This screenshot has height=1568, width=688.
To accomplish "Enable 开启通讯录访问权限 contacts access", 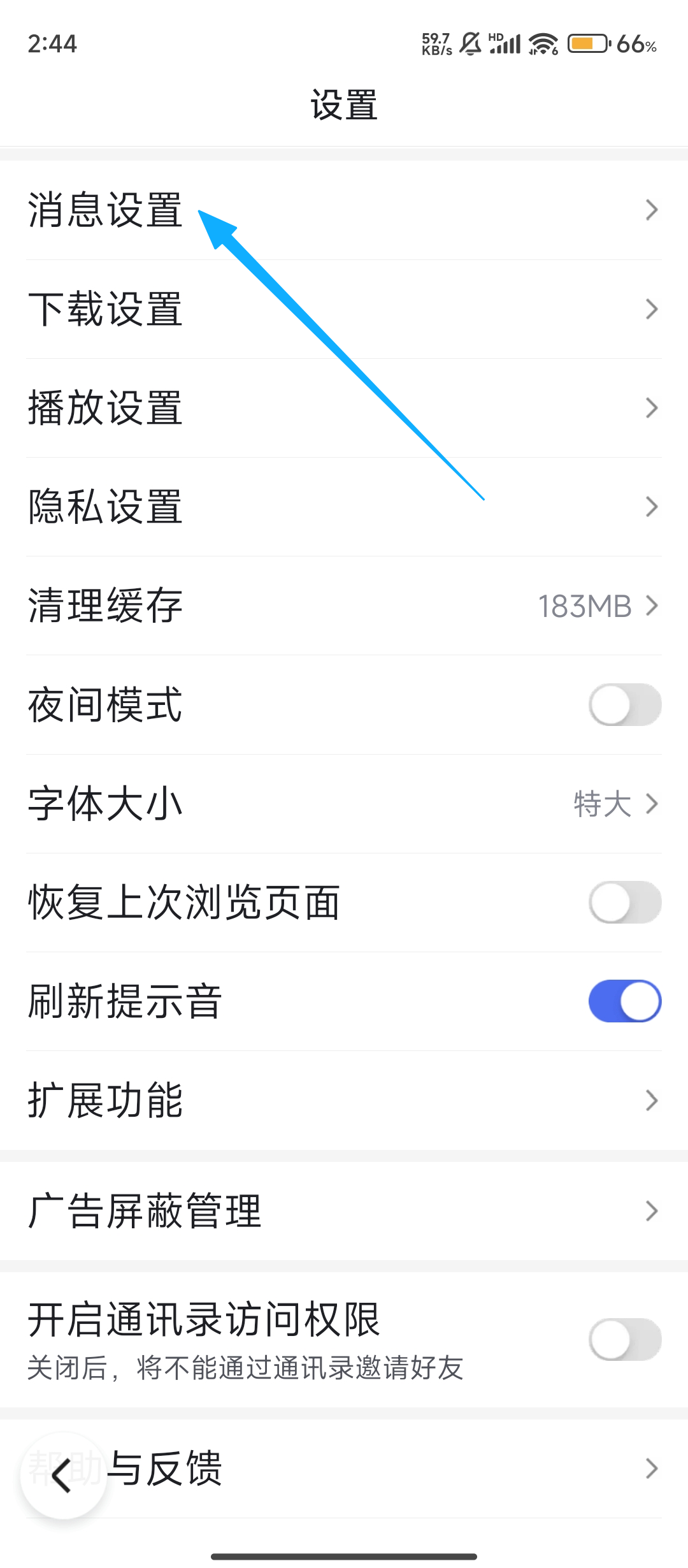I will [x=624, y=1339].
